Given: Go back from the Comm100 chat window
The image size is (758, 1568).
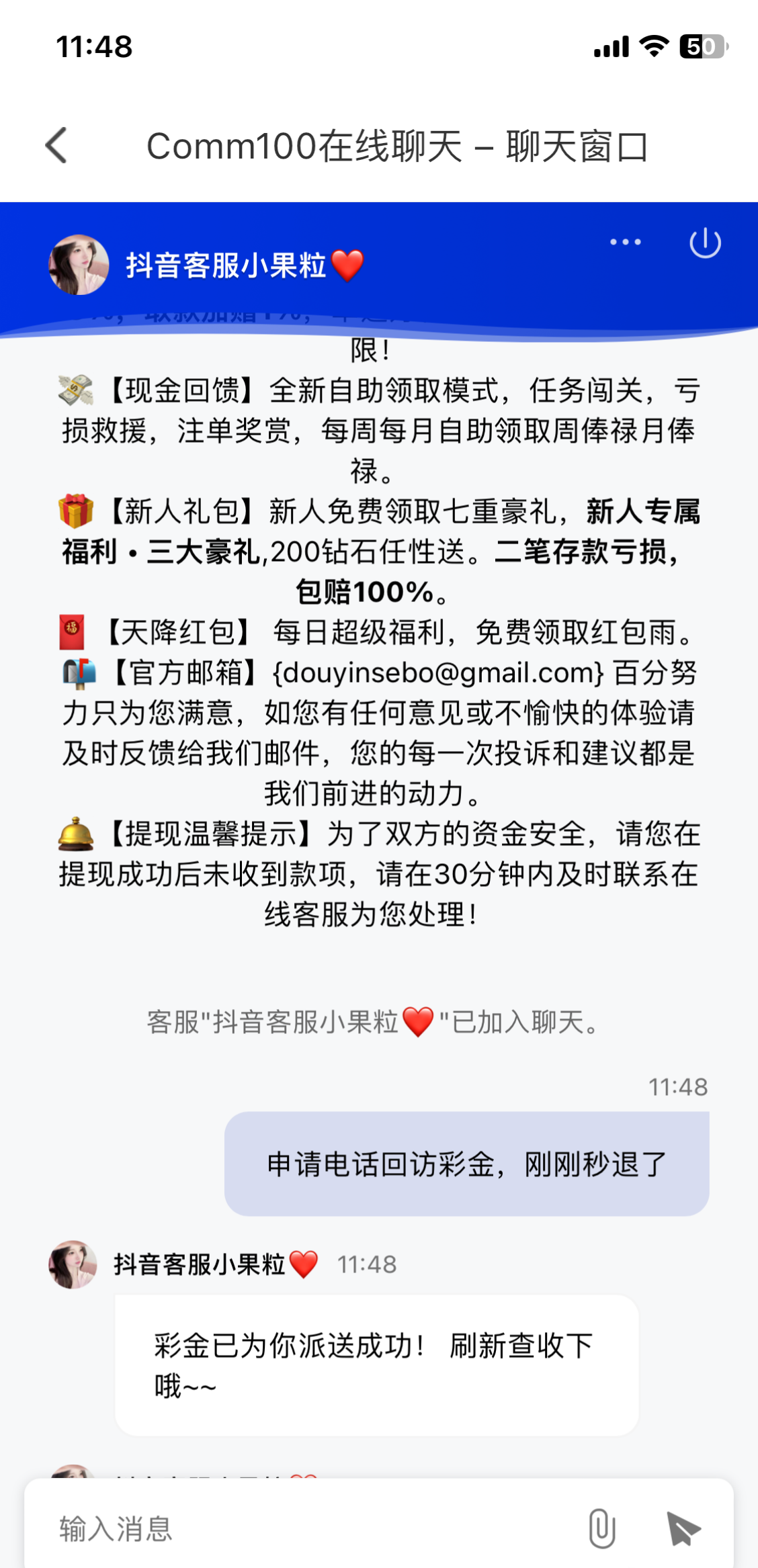Looking at the screenshot, I should pyautogui.click(x=56, y=145).
